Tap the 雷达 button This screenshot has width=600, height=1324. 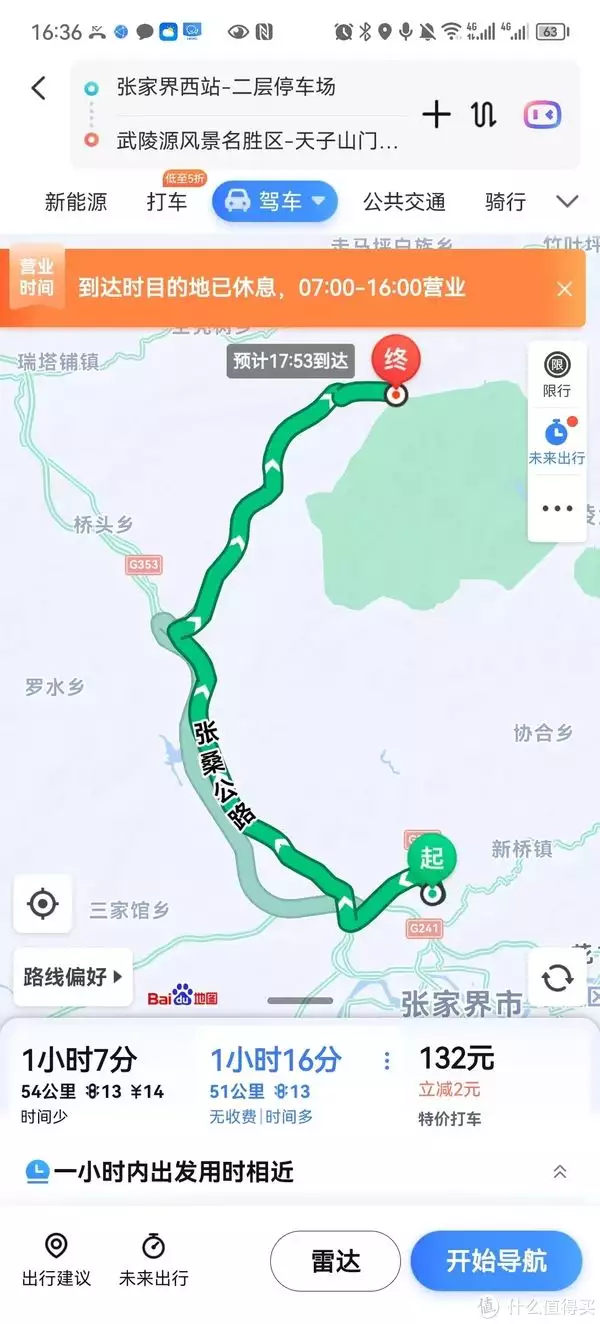[335, 1261]
